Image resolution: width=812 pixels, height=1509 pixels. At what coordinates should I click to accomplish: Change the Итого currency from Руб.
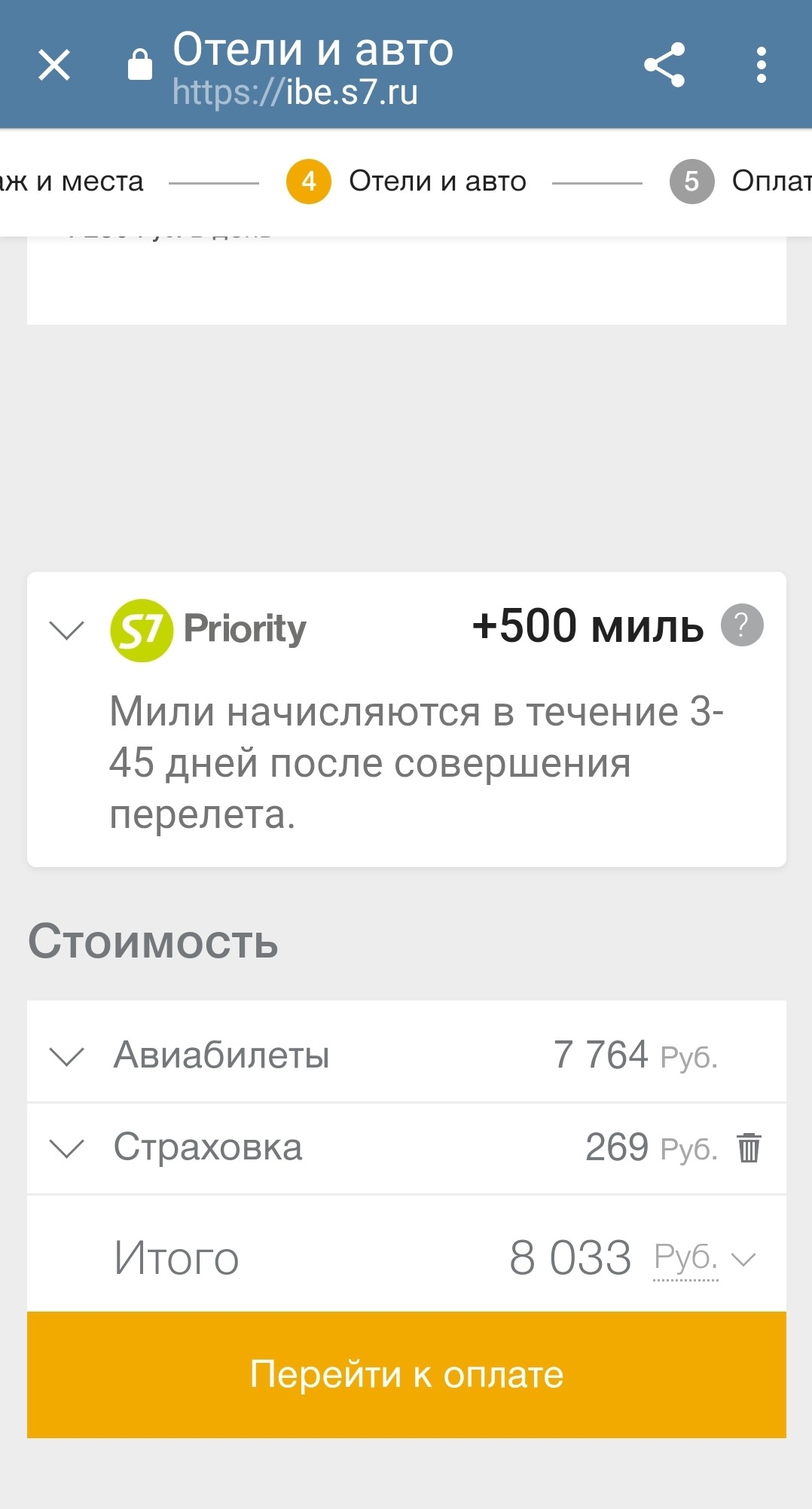coord(704,1258)
